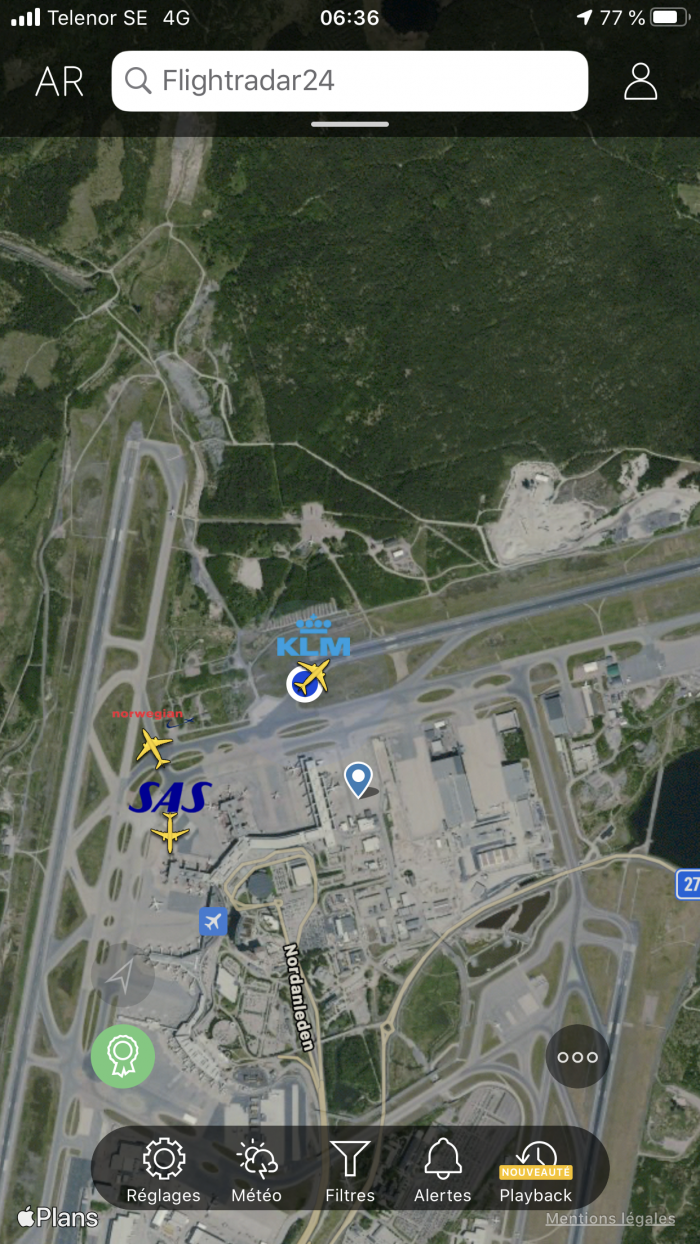The image size is (700, 1244).
Task: Open the user account profile
Action: click(640, 82)
